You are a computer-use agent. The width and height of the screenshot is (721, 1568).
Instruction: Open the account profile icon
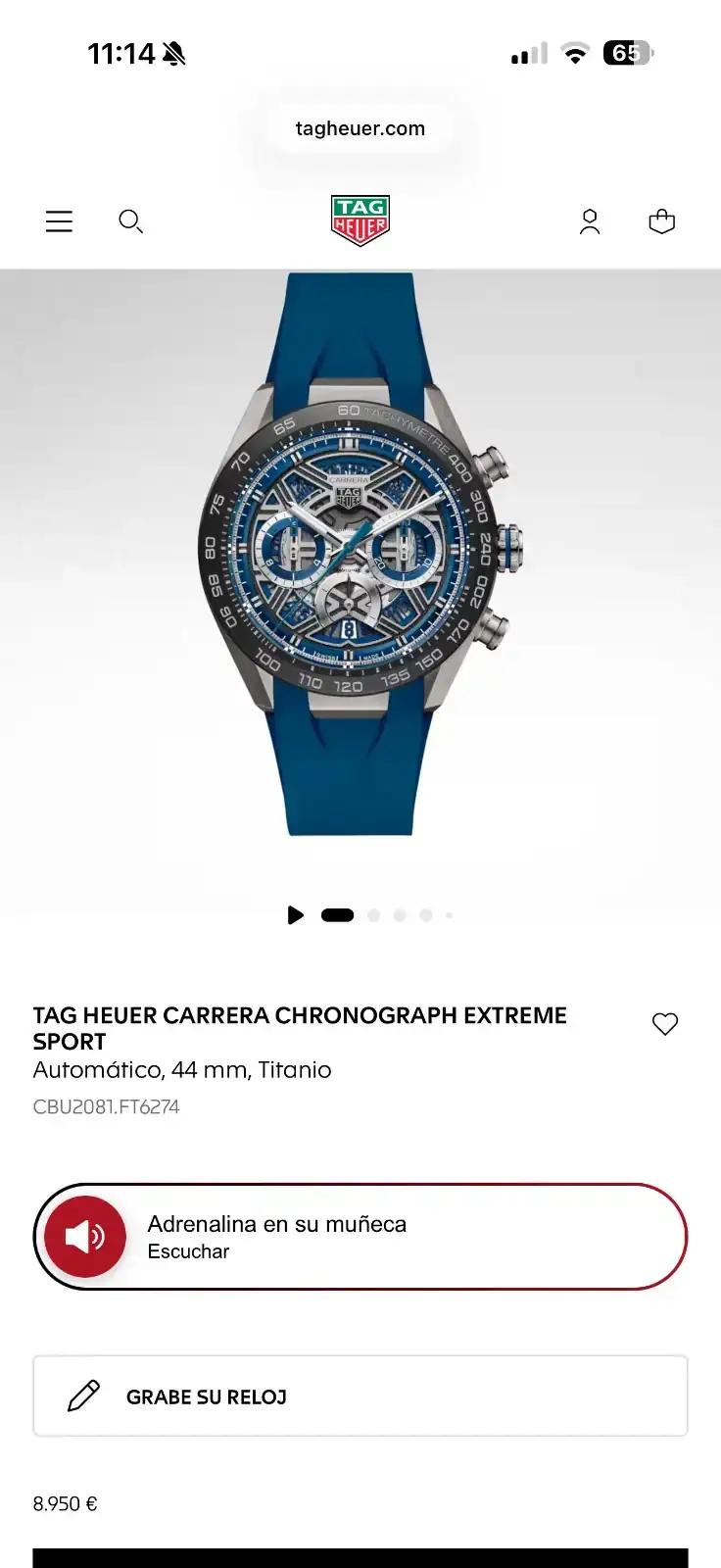590,221
